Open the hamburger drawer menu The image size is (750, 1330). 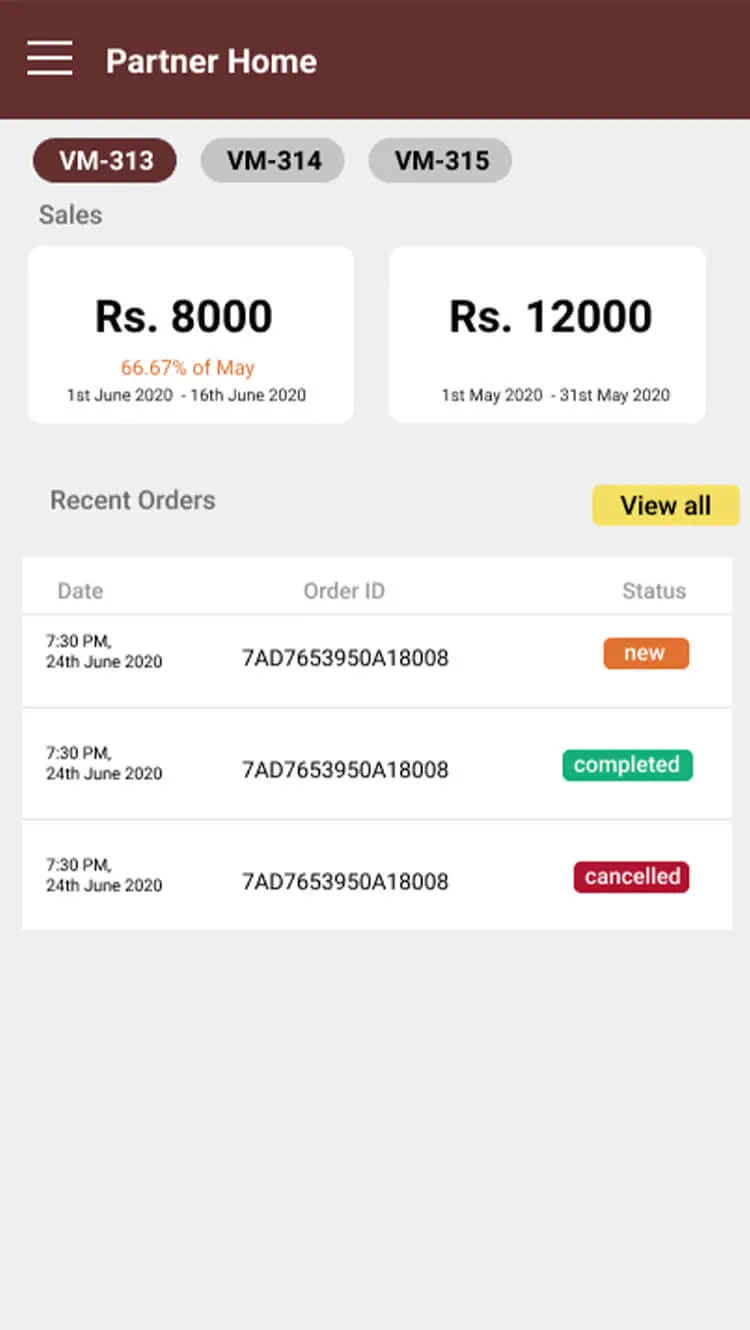[50, 59]
